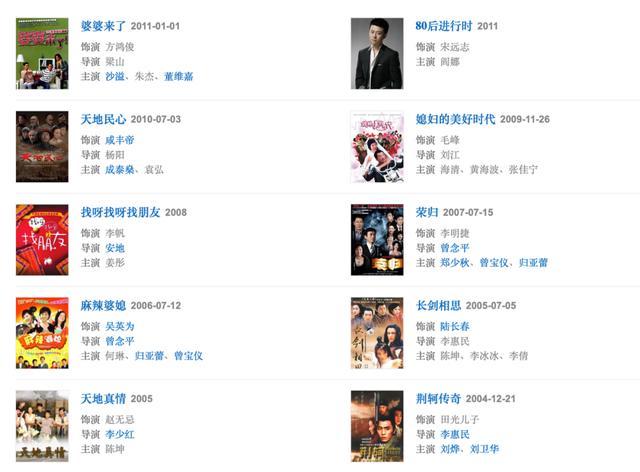Tap the poster thumbnail of 媳妇的美好时代
Screen dimensions: 640x472
[377, 147]
